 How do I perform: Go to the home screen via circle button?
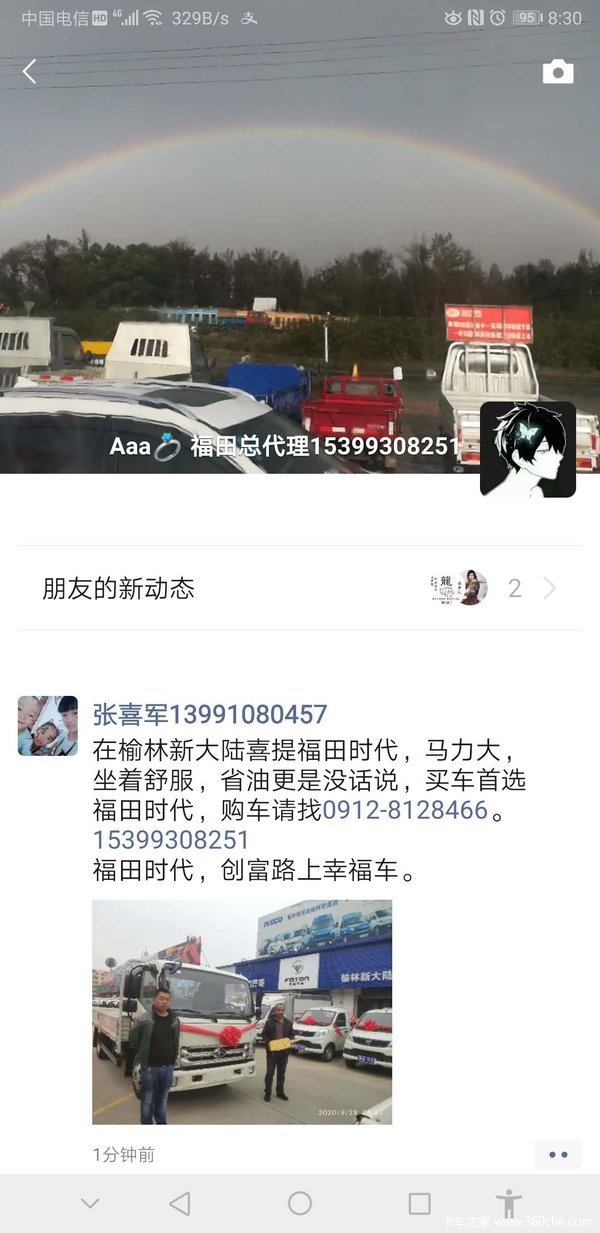pos(300,1203)
